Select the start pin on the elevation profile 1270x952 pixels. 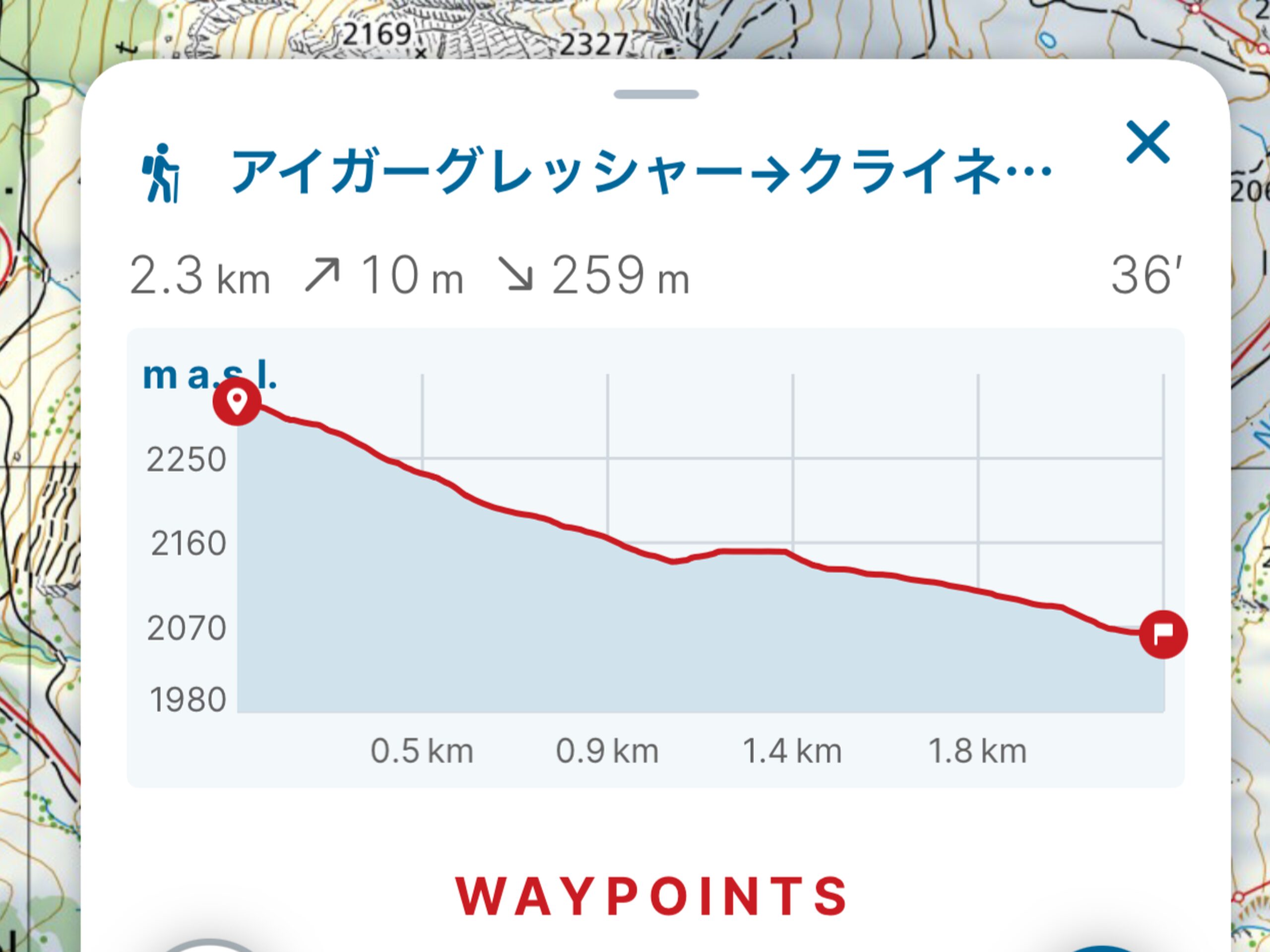coord(237,401)
